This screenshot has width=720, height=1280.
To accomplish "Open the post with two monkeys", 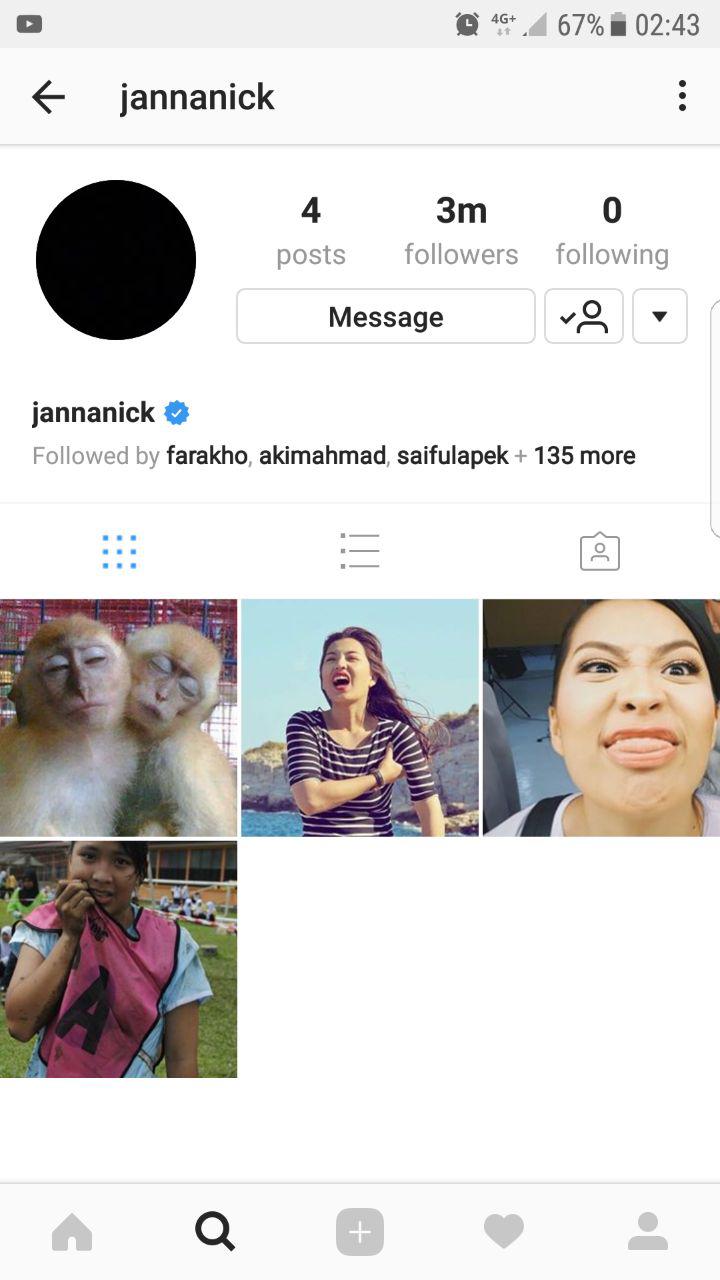I will coord(118,717).
